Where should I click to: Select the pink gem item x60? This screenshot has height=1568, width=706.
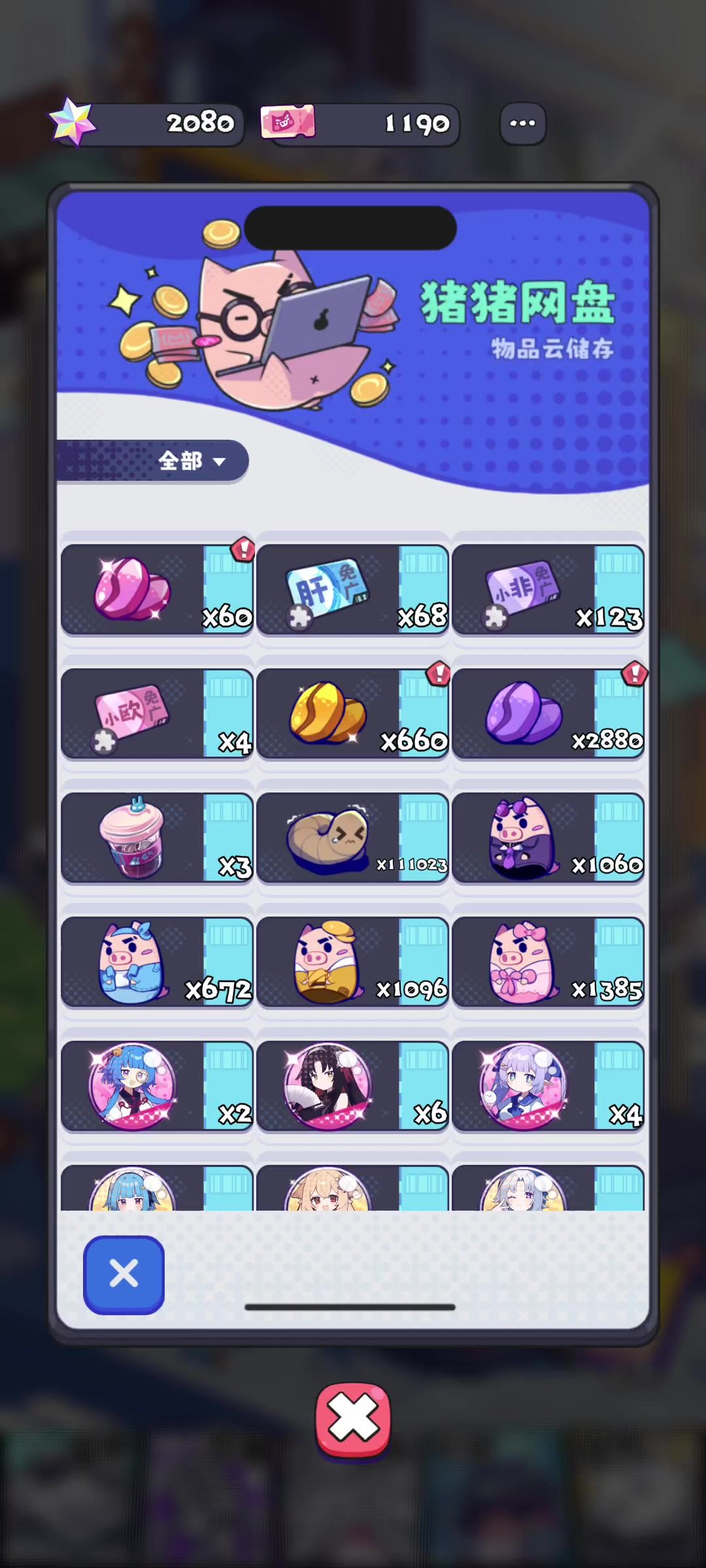[157, 590]
